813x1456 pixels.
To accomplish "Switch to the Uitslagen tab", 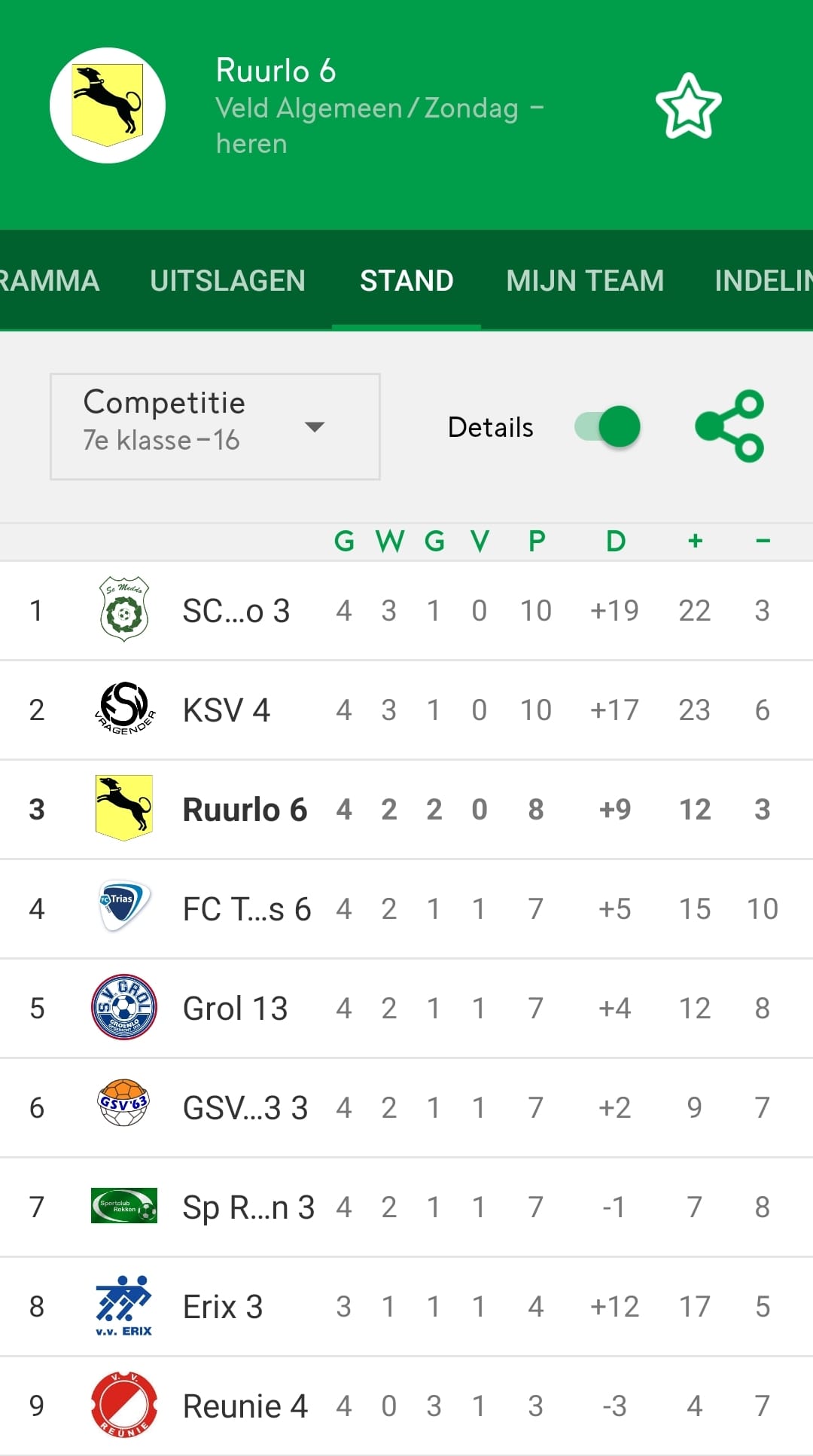I will (227, 280).
